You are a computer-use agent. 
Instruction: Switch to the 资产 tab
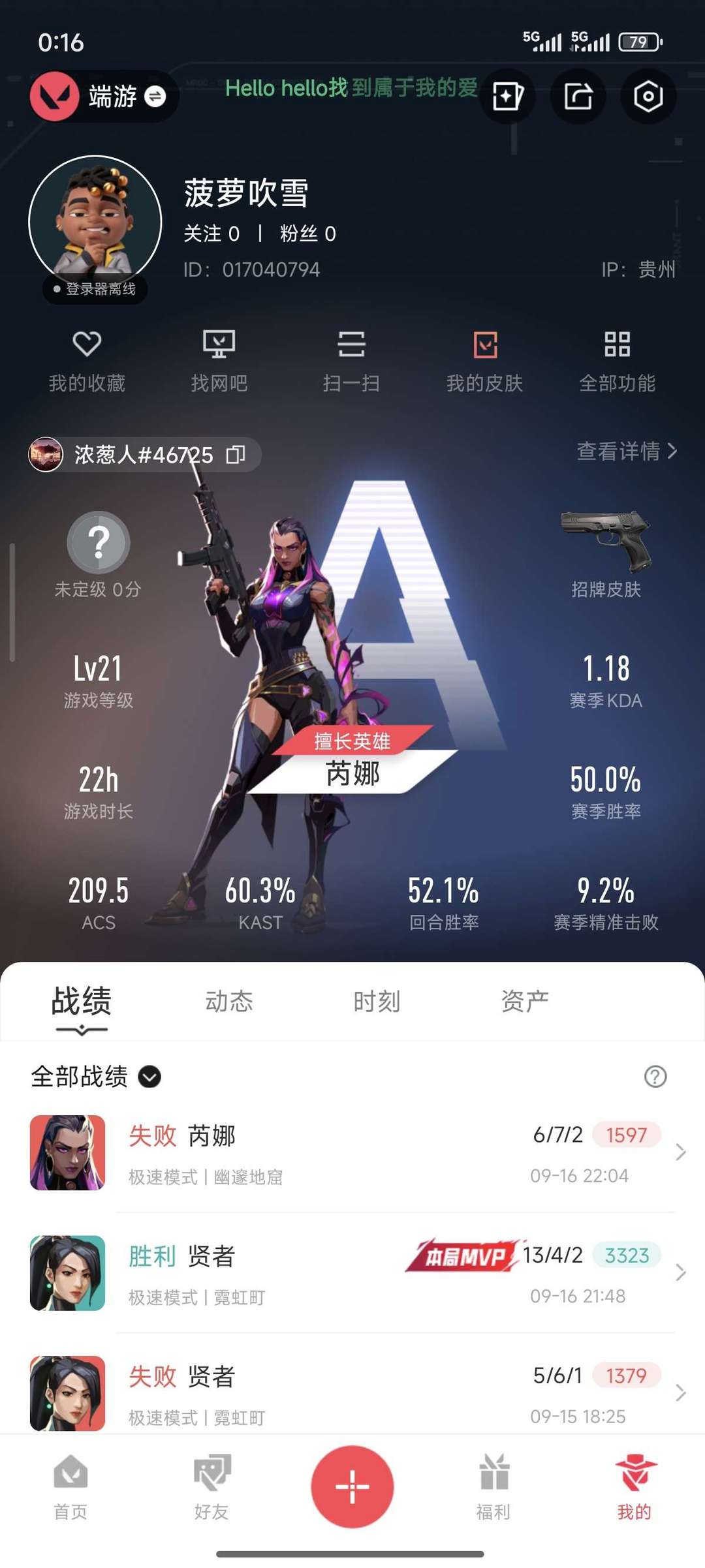pos(525,1001)
